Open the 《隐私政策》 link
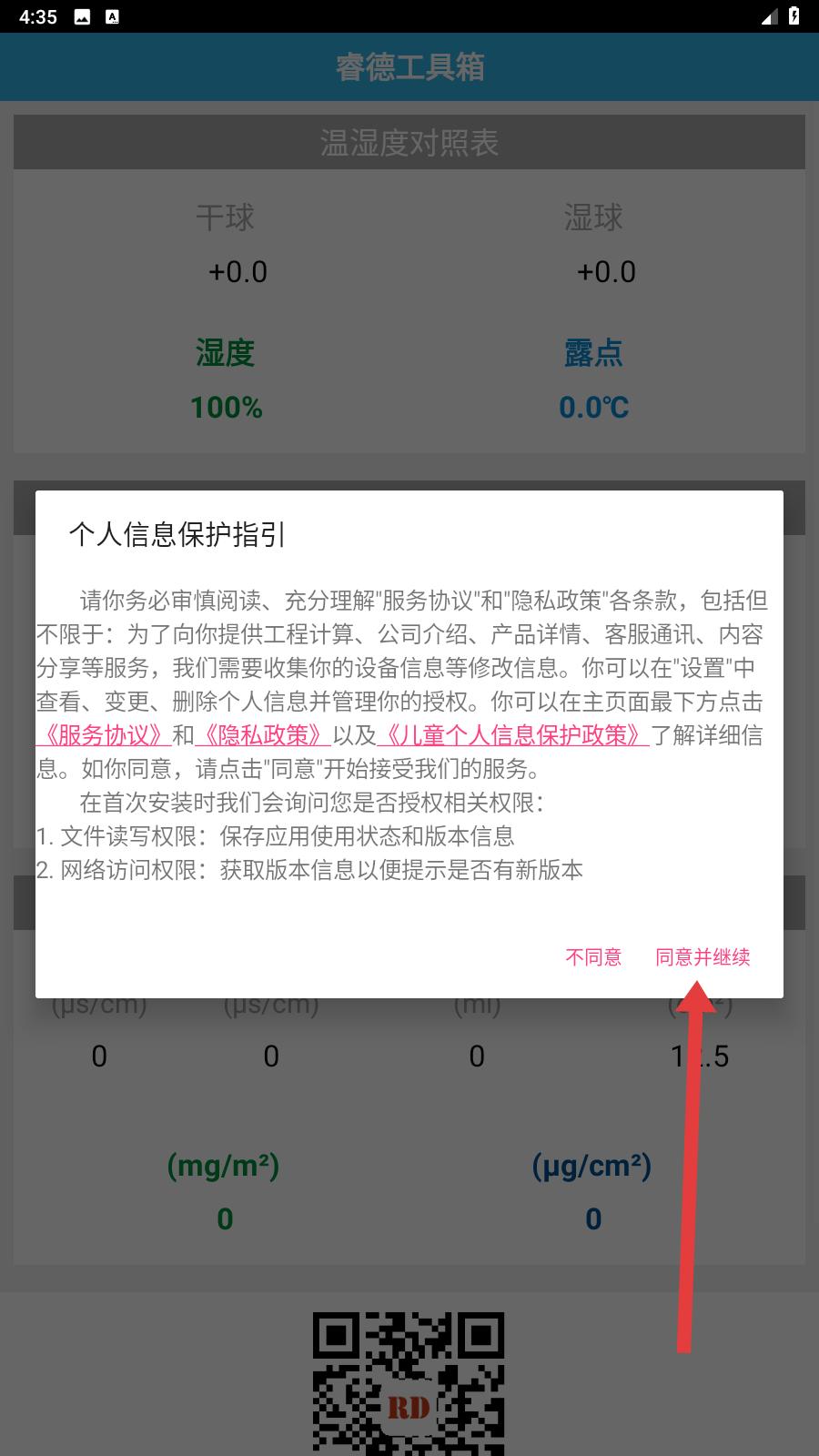The width and height of the screenshot is (819, 1456). point(263,735)
